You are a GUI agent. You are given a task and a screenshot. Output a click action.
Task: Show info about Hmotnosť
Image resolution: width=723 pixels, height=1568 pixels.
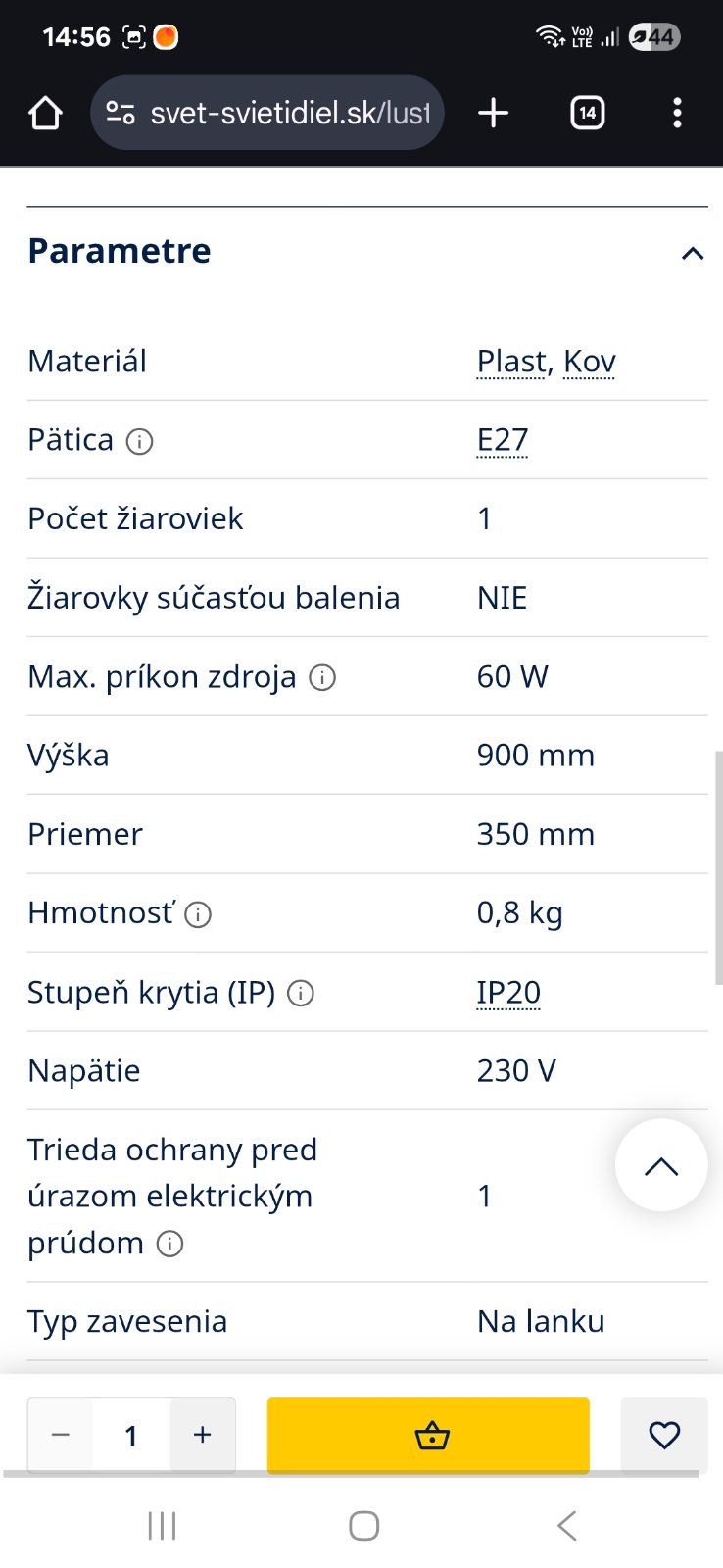(x=198, y=914)
